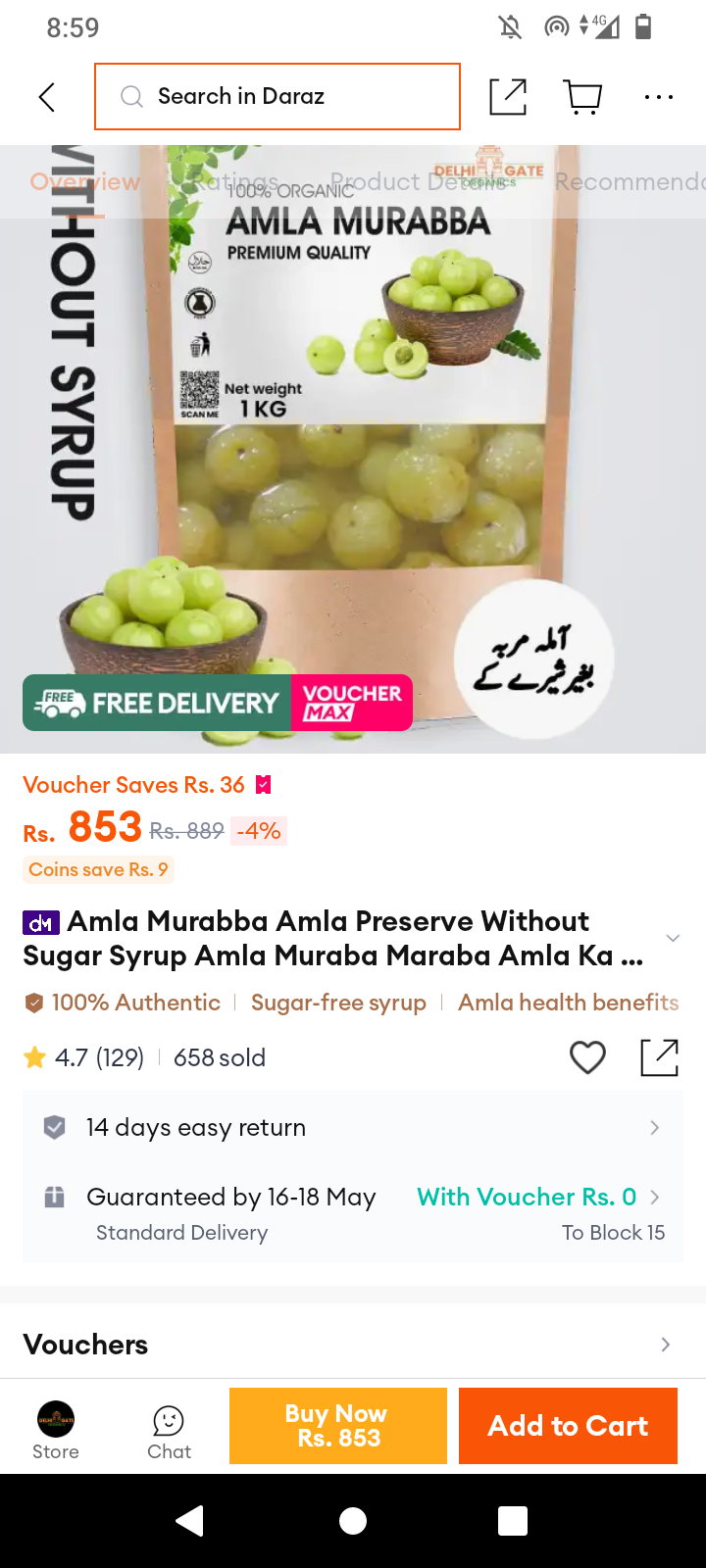This screenshot has height=1568, width=706.
Task: Go back using the top-left arrow
Action: click(46, 96)
